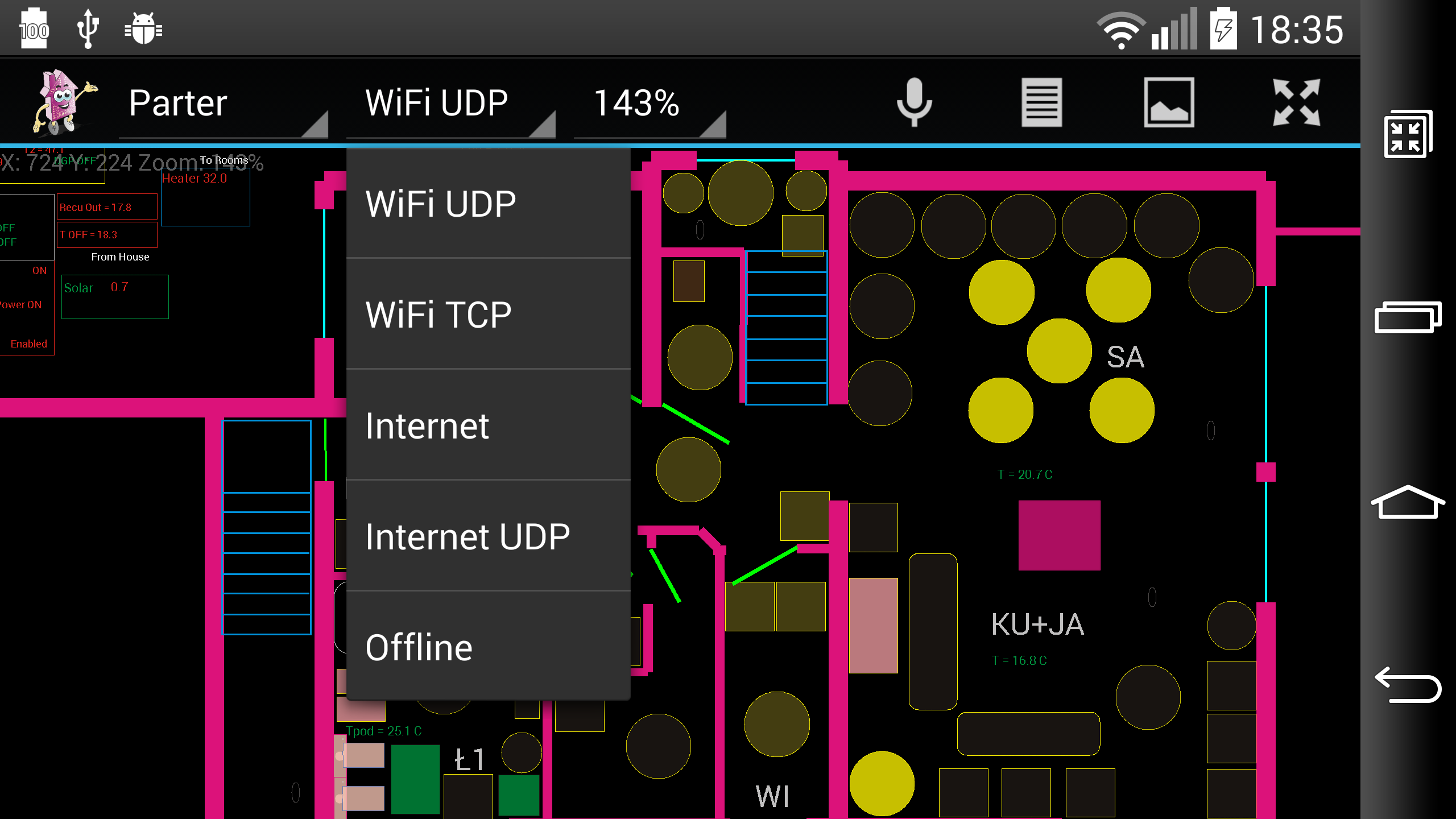Open the 143% zoom dropdown
Screen dimensions: 1456x819
coord(650,104)
